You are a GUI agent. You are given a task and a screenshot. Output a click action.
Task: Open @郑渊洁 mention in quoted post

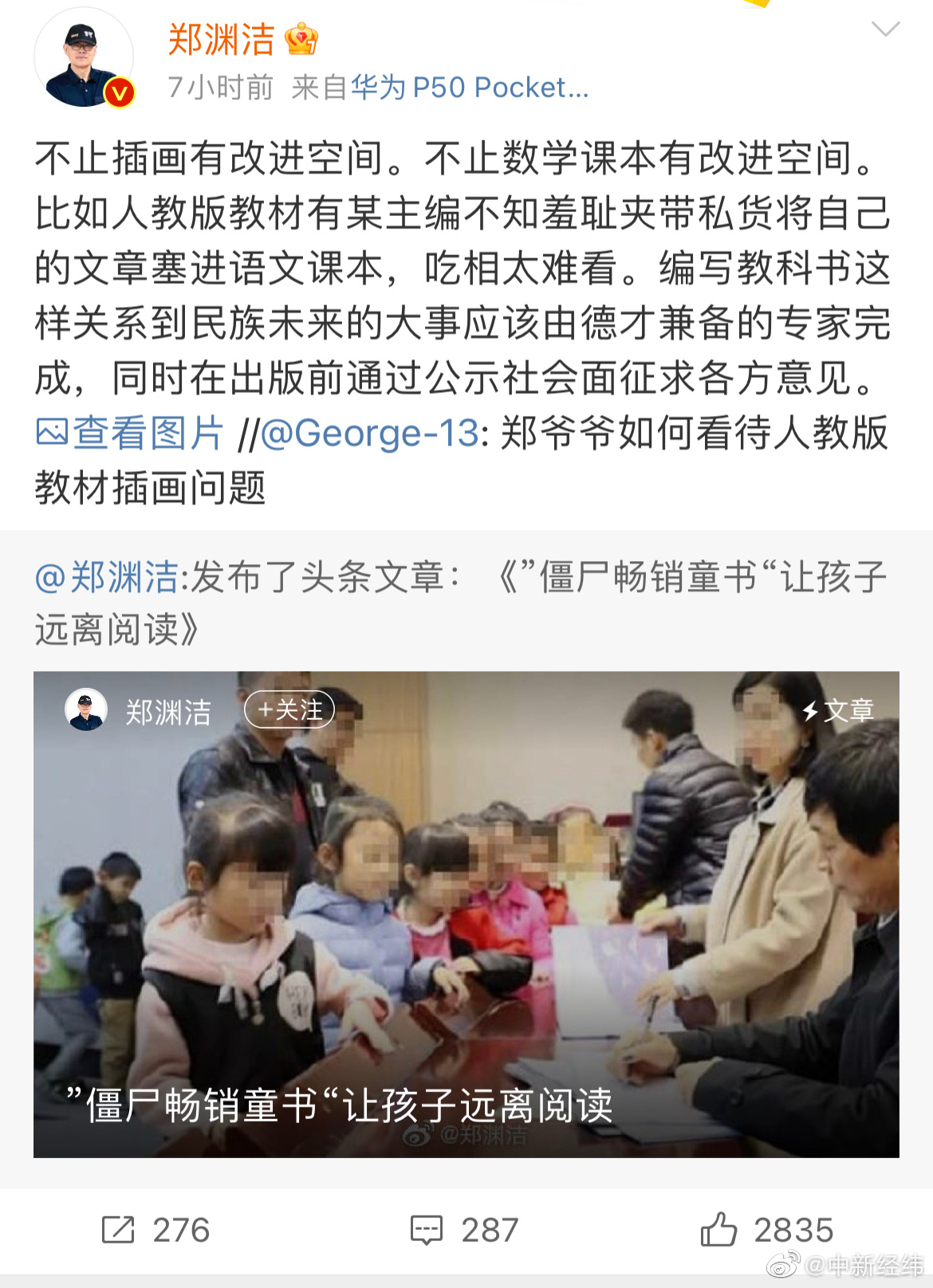pyautogui.click(x=106, y=577)
